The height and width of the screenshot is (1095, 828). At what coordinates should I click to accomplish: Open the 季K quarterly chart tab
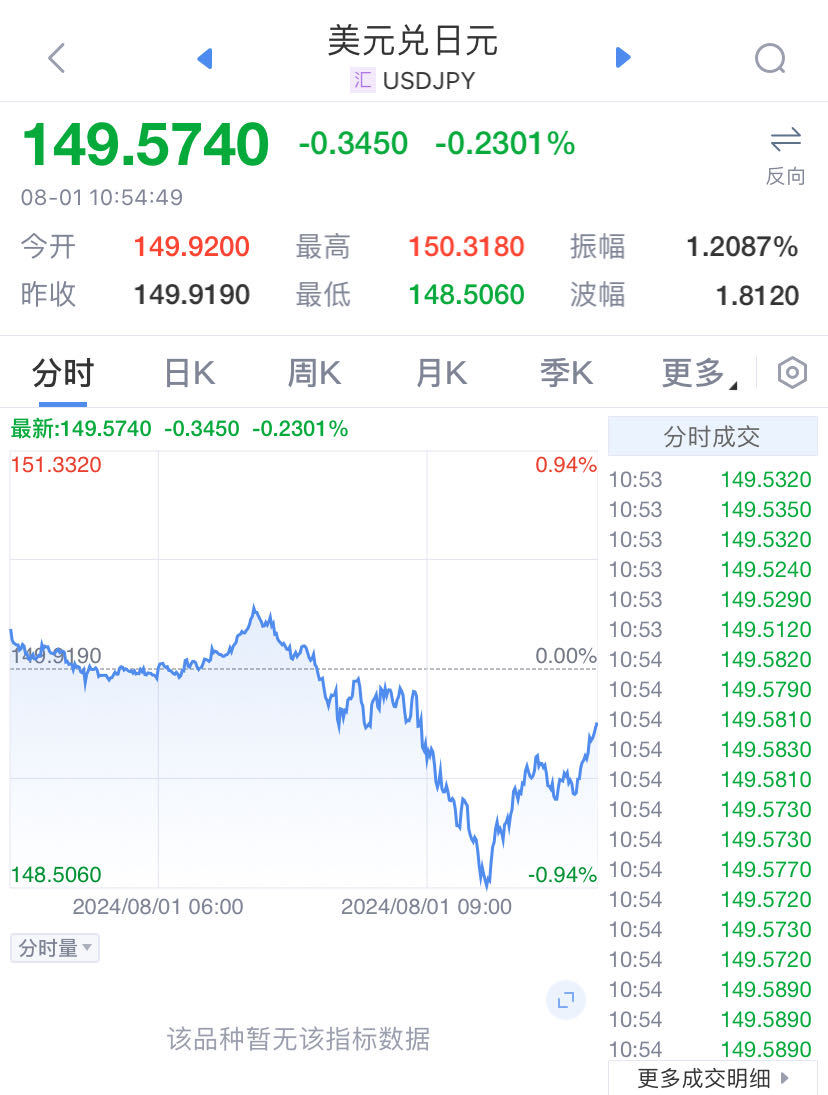pos(564,371)
